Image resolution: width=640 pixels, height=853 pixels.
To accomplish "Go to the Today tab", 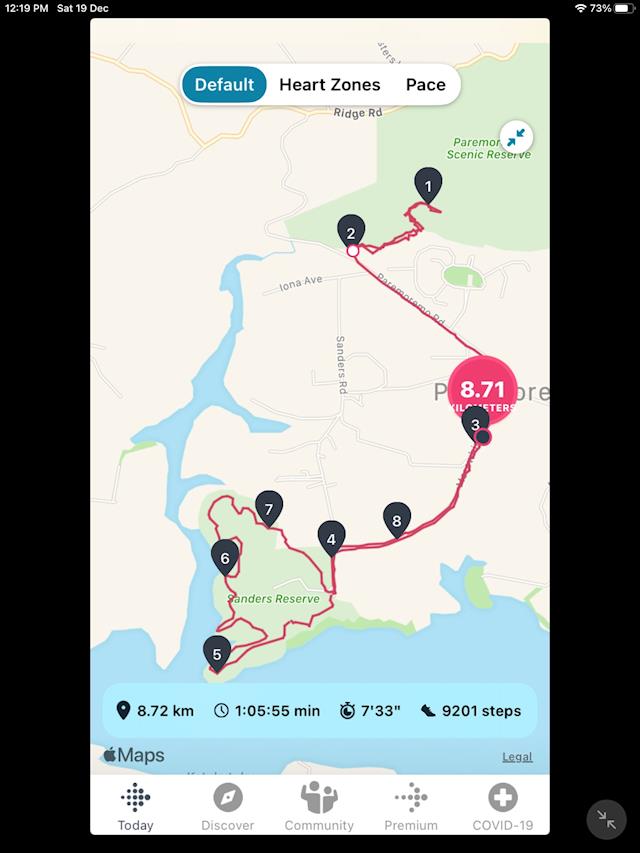I will (135, 806).
